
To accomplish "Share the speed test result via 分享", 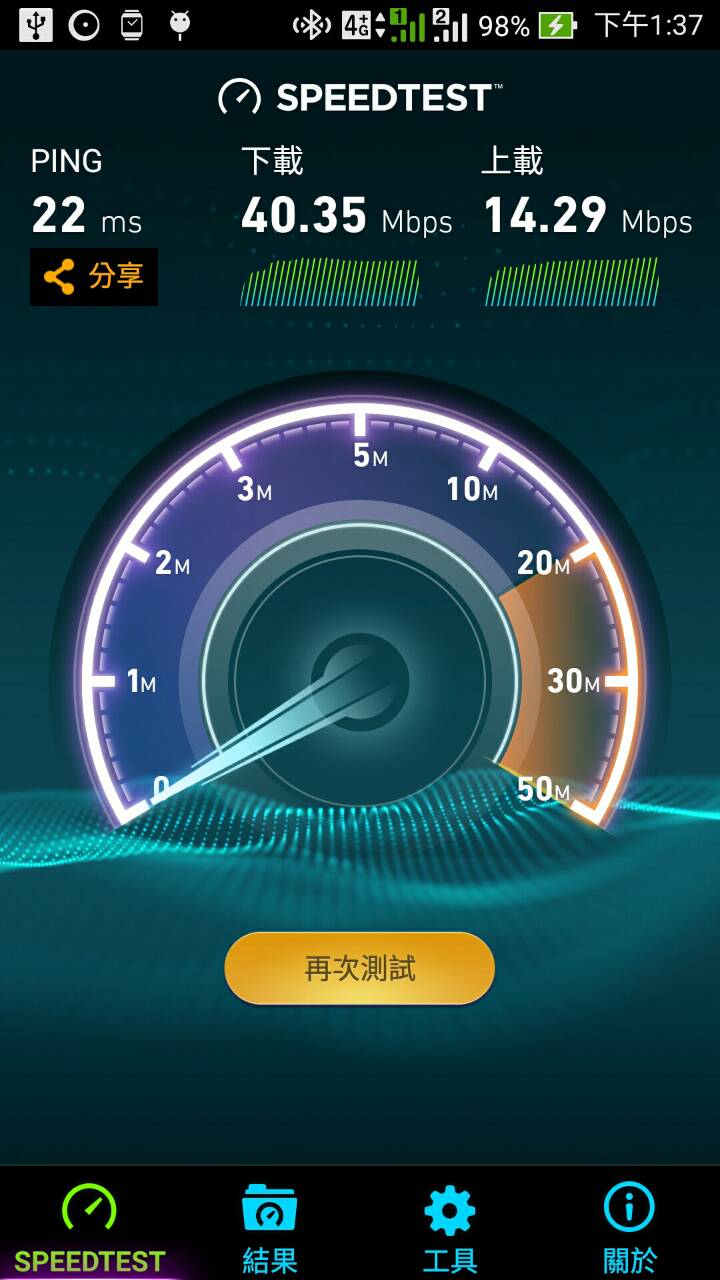I will [x=94, y=277].
